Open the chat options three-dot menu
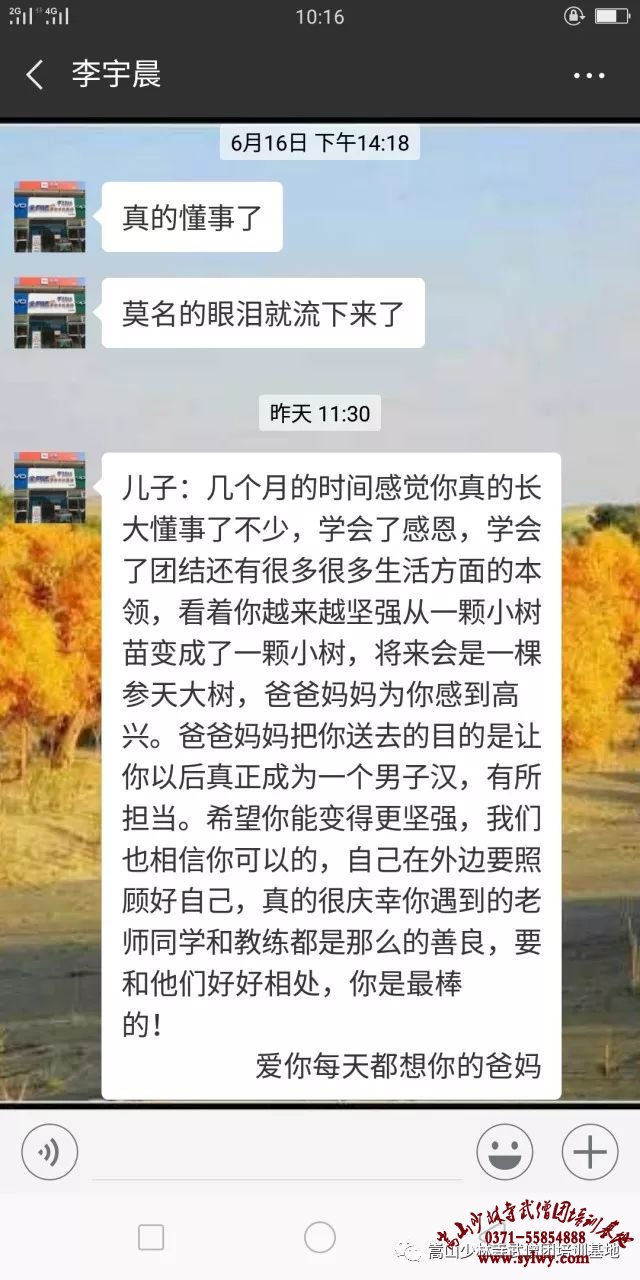 [x=589, y=76]
